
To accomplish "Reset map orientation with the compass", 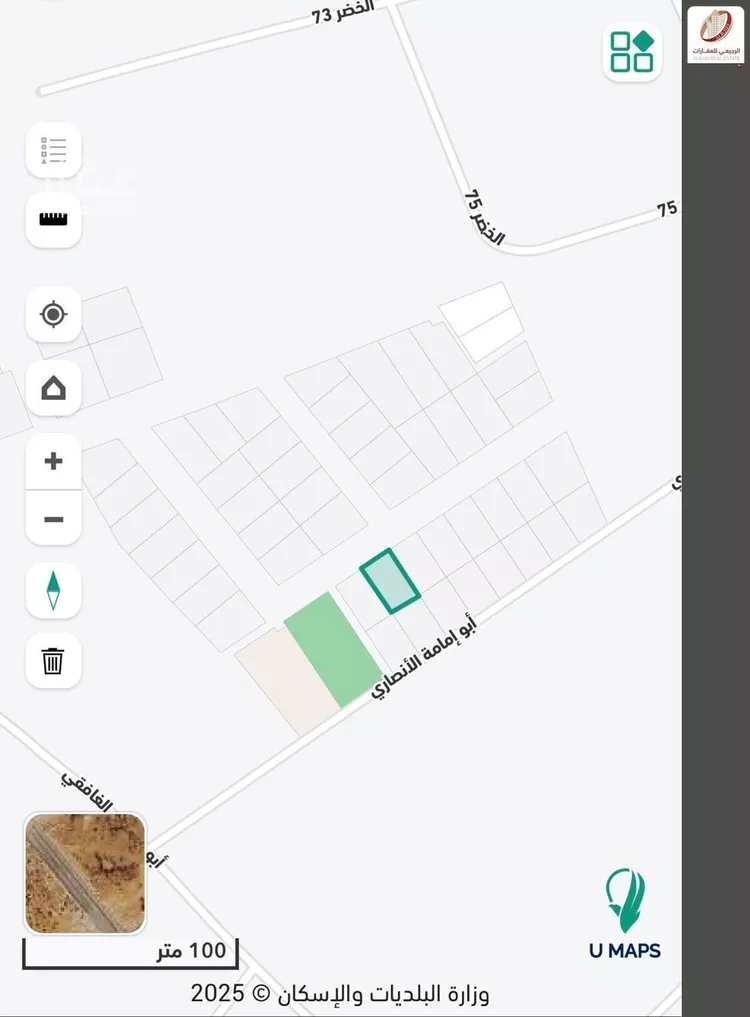I will pyautogui.click(x=53, y=590).
